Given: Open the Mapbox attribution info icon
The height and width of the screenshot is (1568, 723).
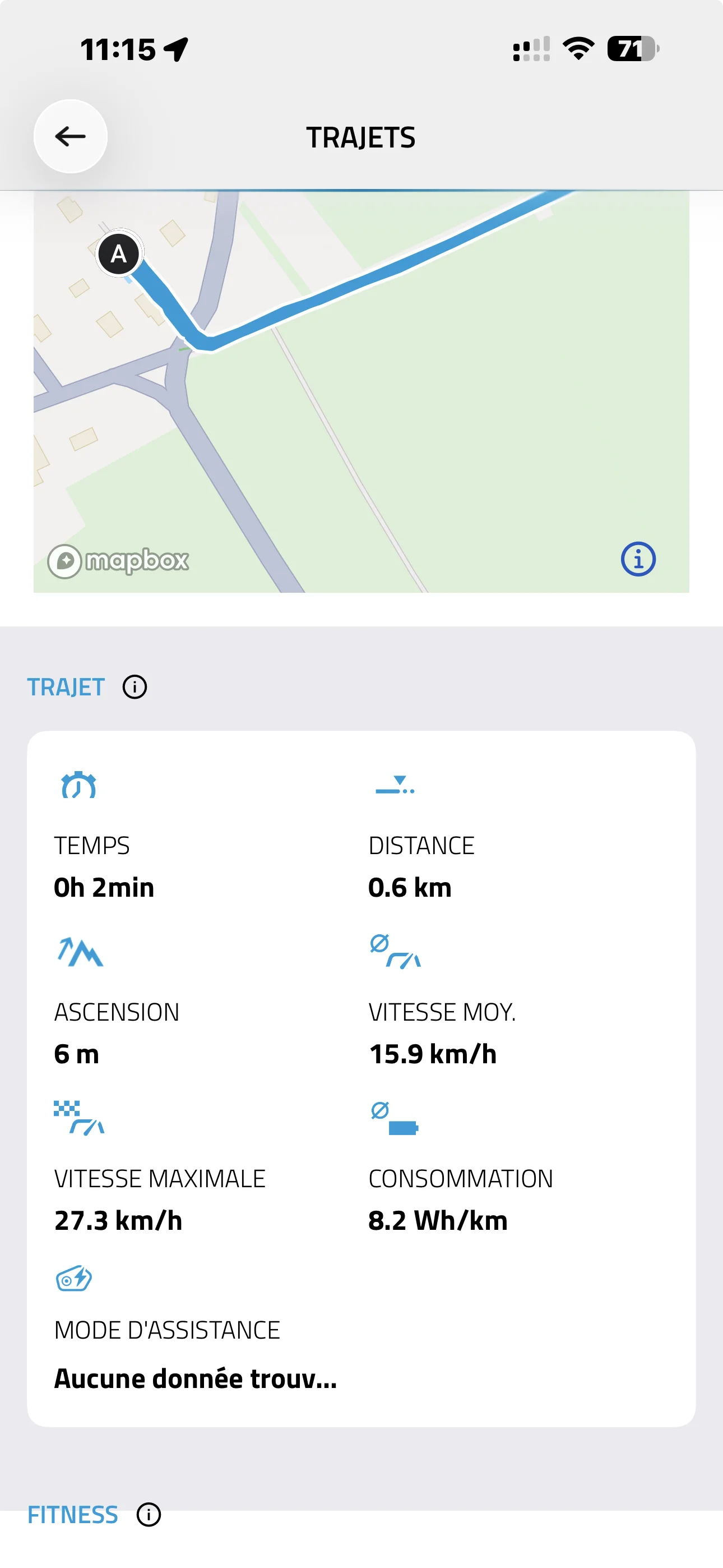Looking at the screenshot, I should point(638,559).
